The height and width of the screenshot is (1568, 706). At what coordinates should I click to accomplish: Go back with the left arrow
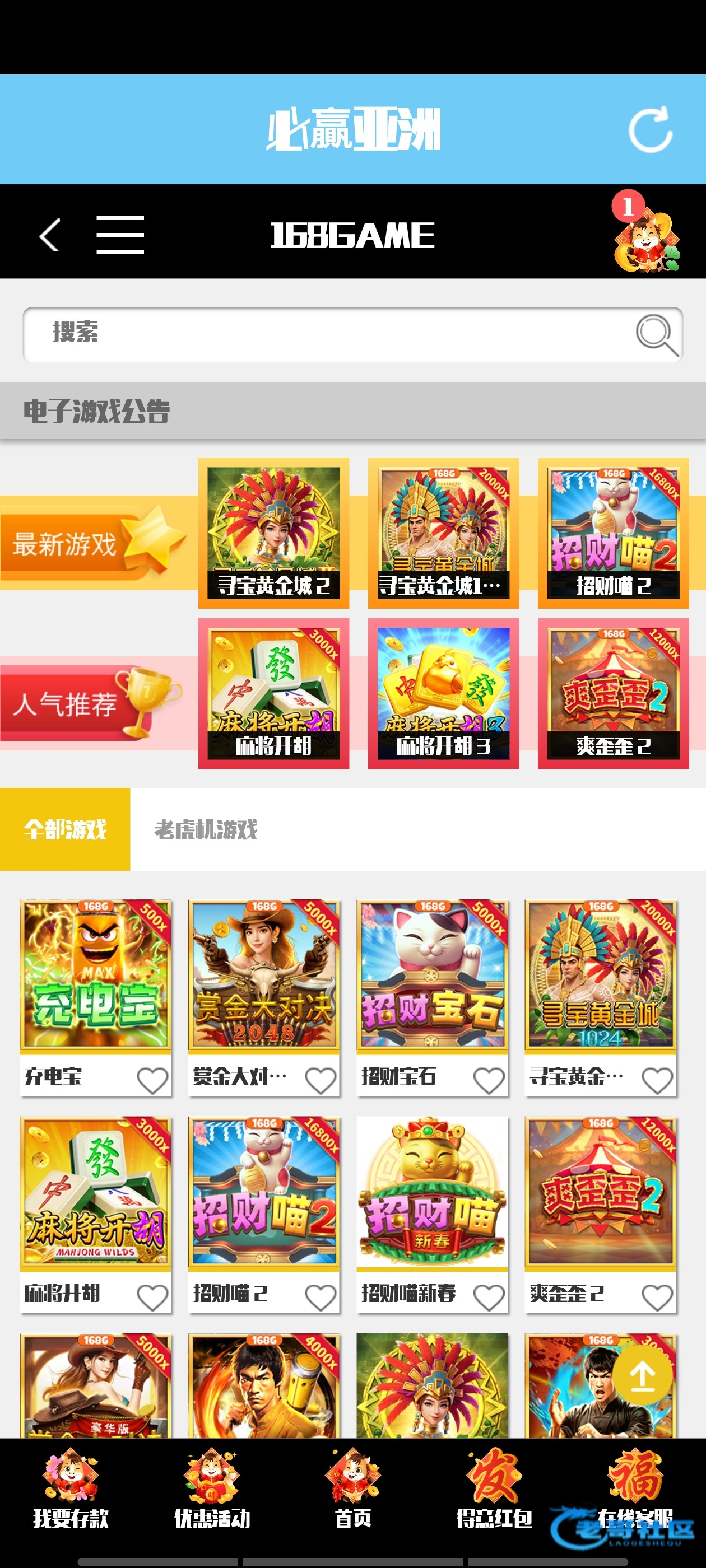tap(50, 234)
